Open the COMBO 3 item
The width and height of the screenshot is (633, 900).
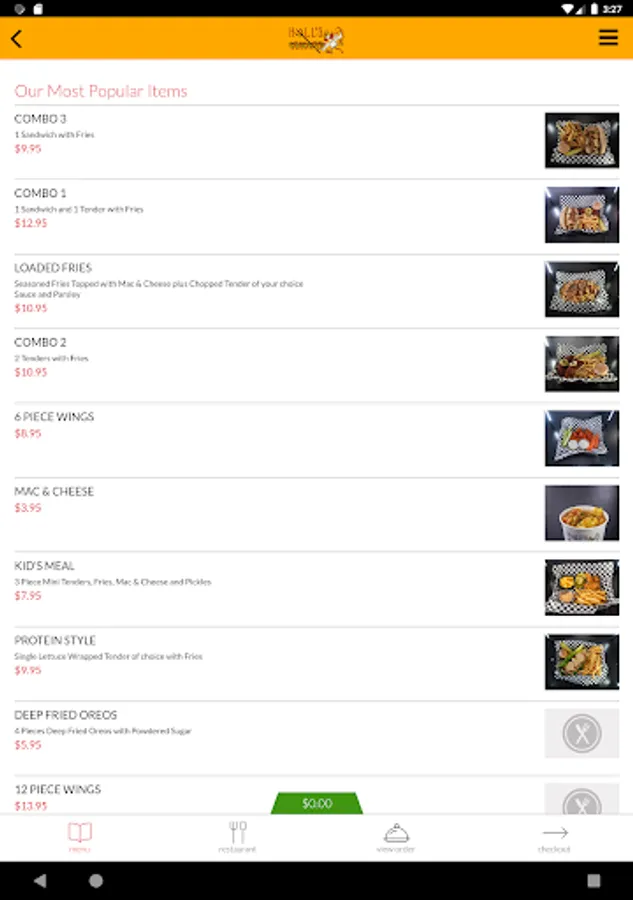coord(316,141)
